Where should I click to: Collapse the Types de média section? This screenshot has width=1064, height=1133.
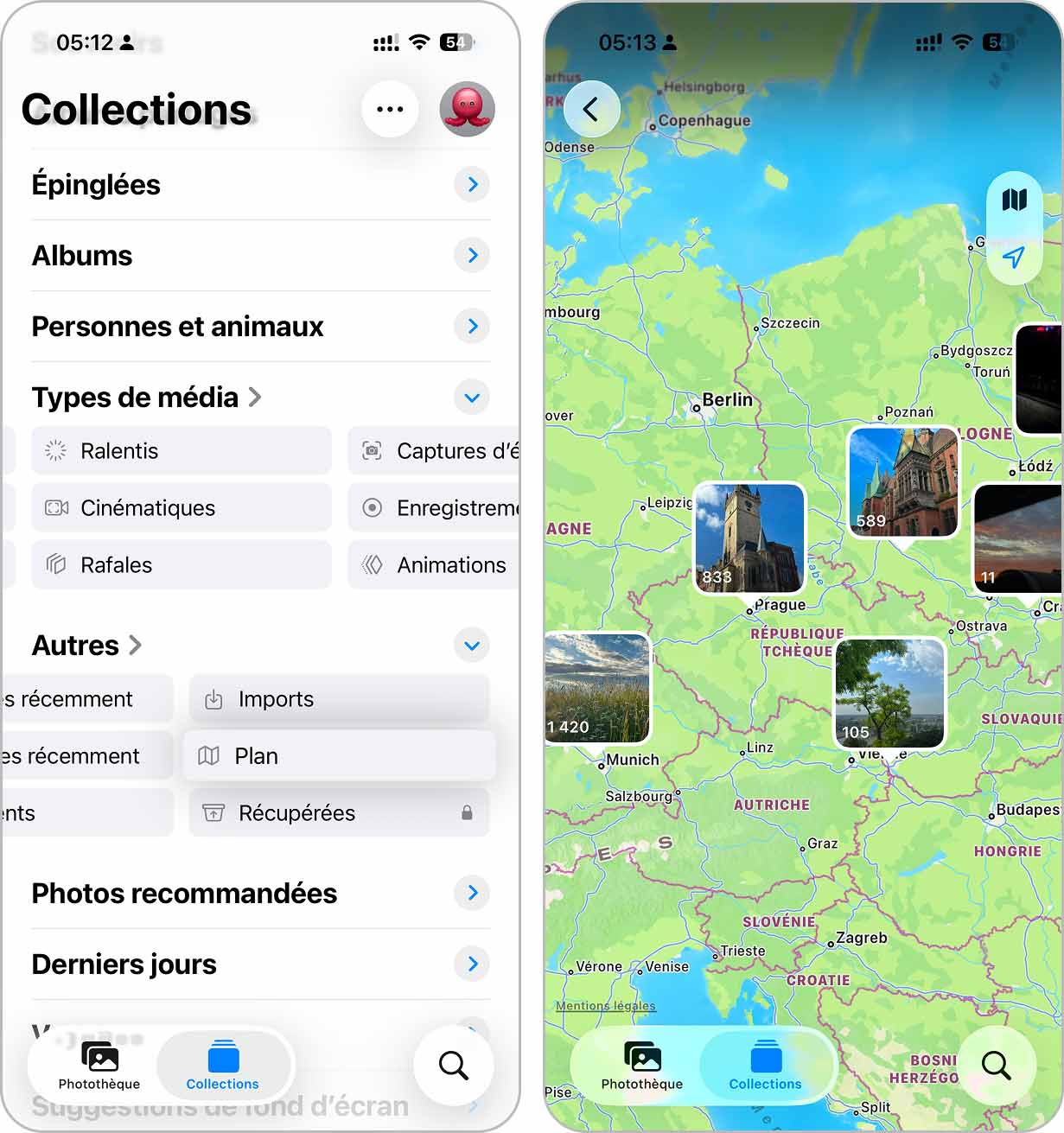point(472,398)
